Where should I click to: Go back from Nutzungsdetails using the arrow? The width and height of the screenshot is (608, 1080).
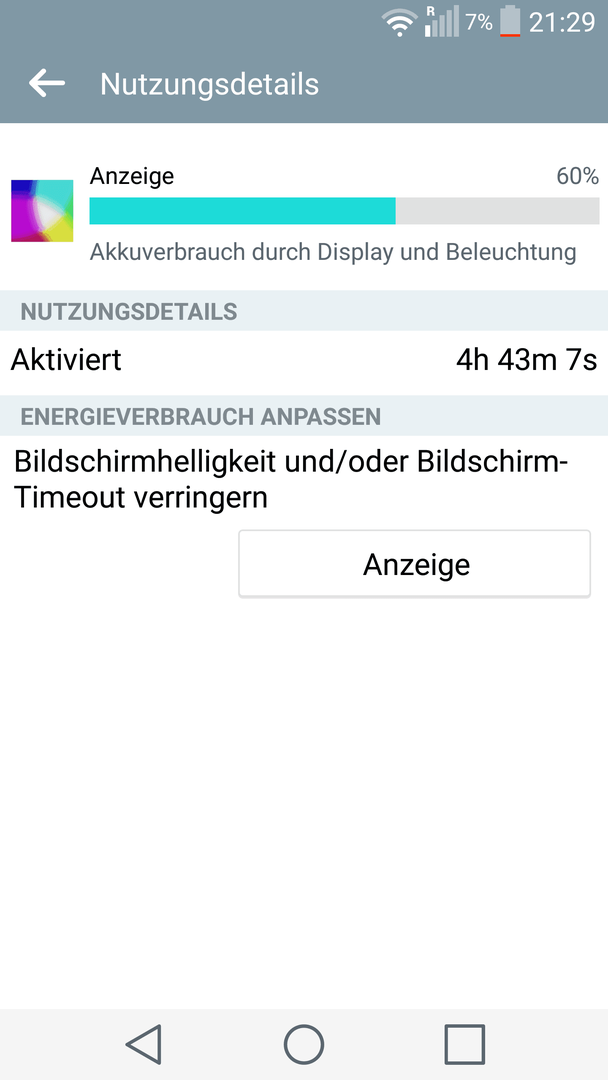pos(47,83)
